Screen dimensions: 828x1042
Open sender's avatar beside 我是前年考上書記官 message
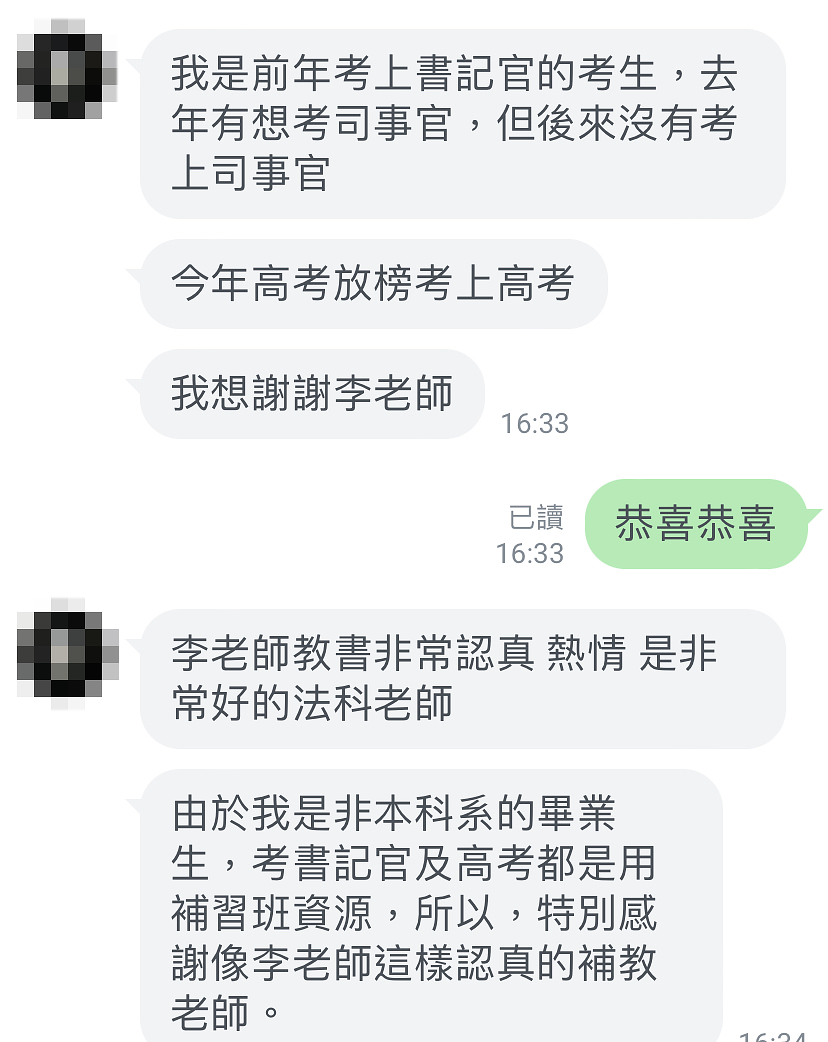67,68
